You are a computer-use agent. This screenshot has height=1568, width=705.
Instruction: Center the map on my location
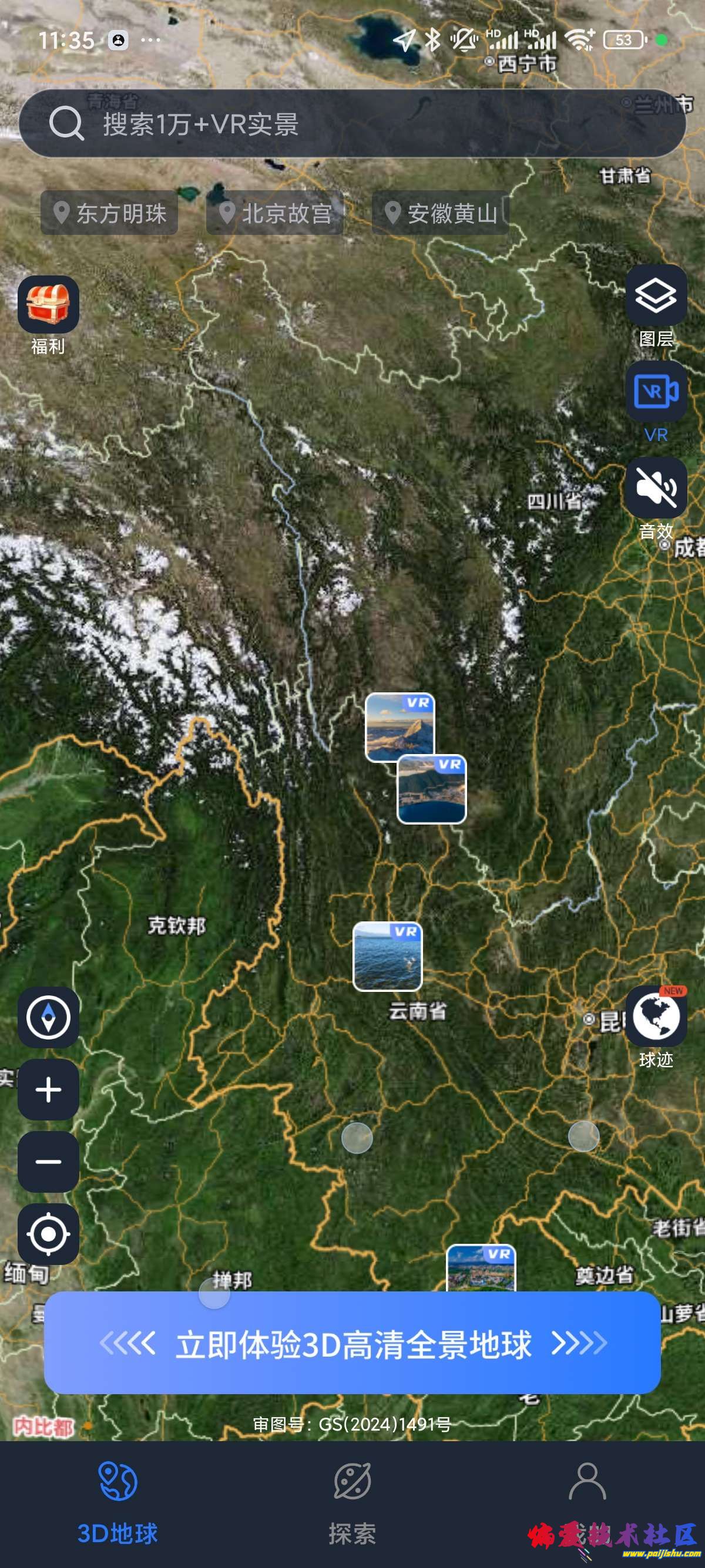pyautogui.click(x=48, y=1234)
